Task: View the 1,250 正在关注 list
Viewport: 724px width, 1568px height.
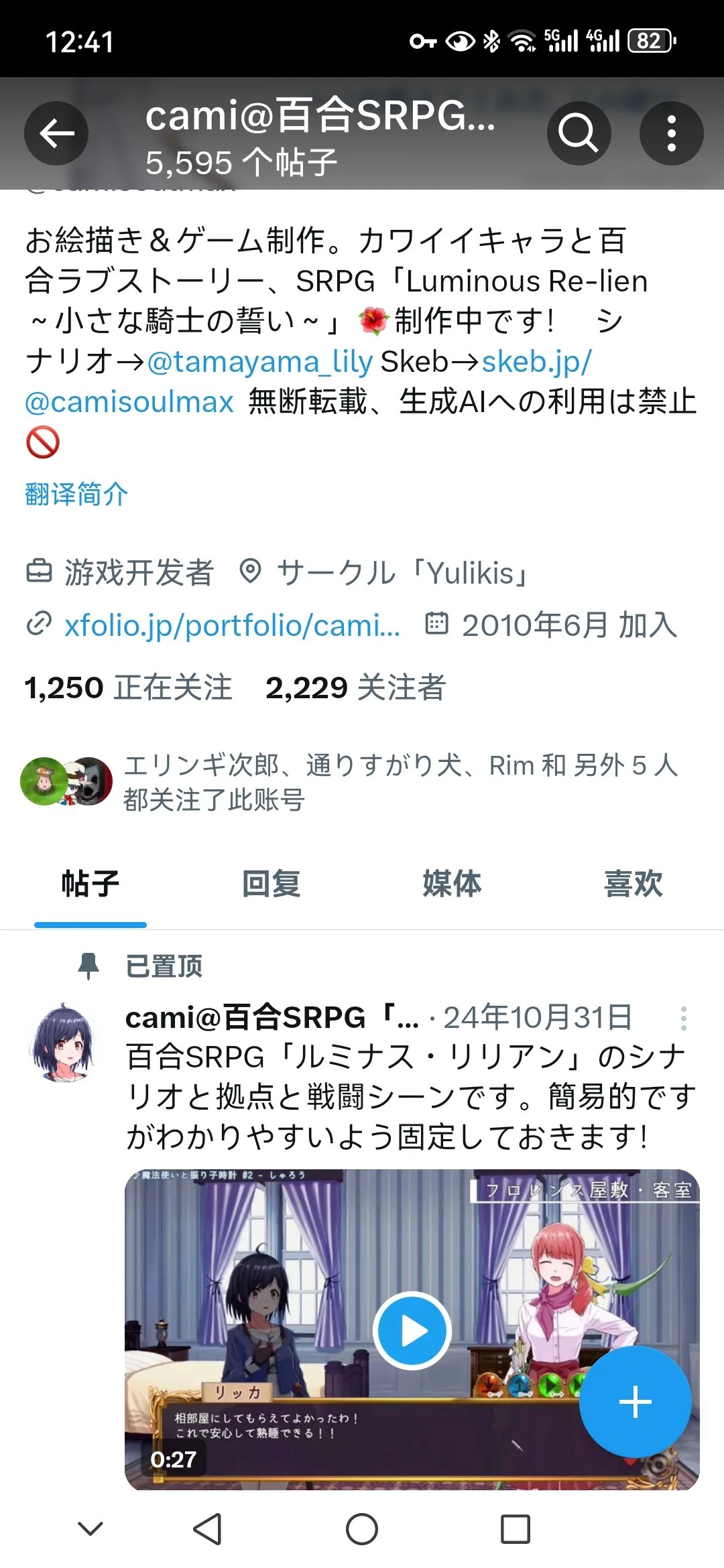Action: (128, 688)
